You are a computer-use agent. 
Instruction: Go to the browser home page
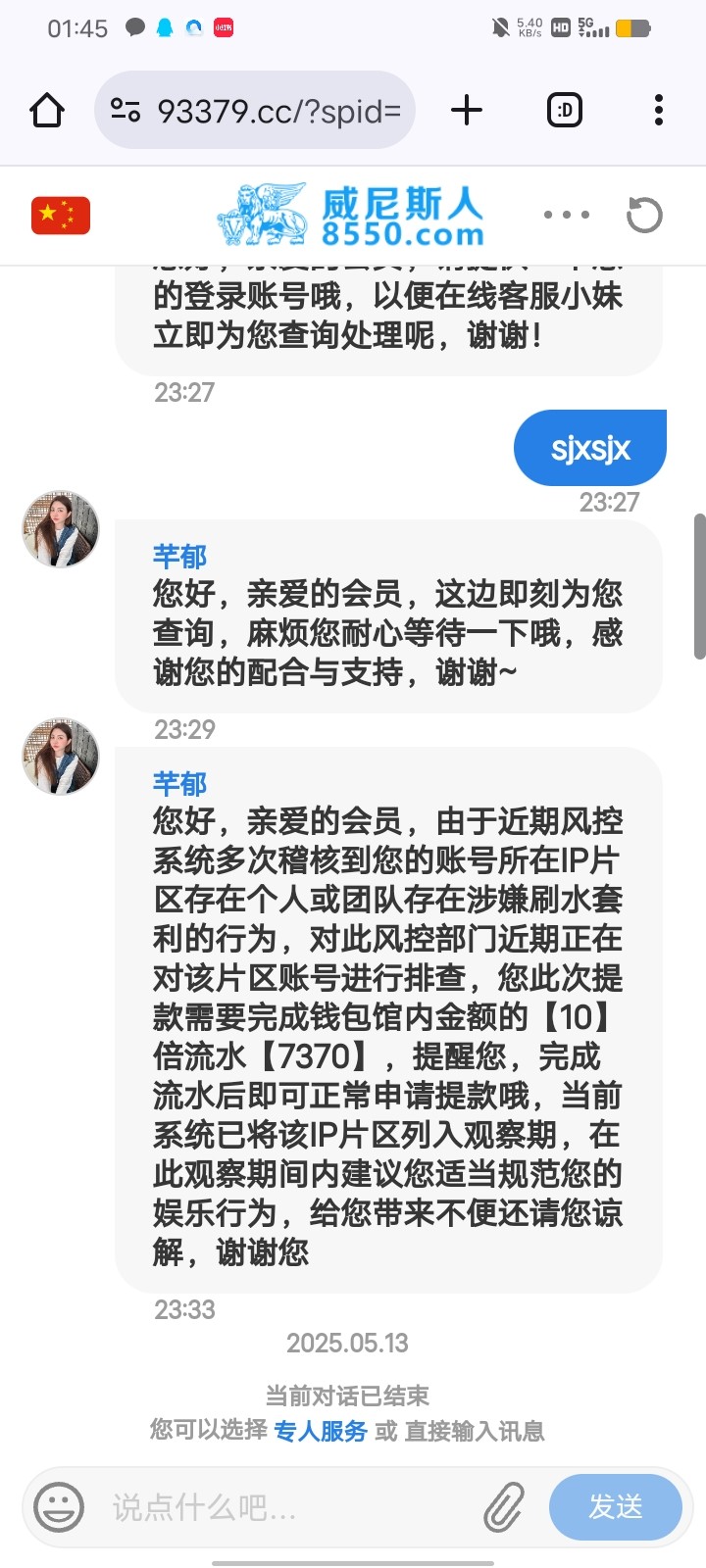pyautogui.click(x=47, y=110)
